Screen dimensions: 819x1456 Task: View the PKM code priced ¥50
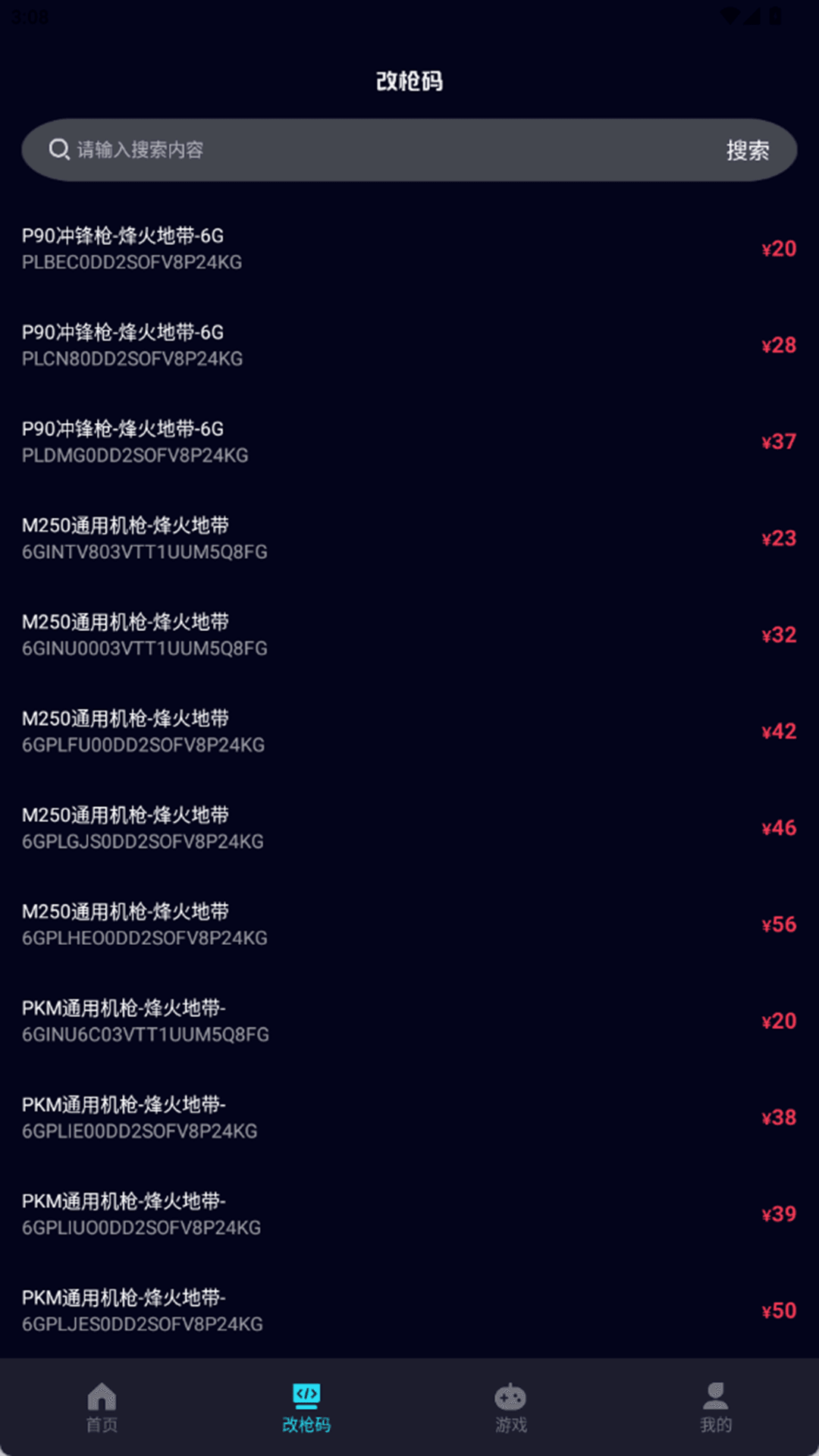[x=409, y=1310]
